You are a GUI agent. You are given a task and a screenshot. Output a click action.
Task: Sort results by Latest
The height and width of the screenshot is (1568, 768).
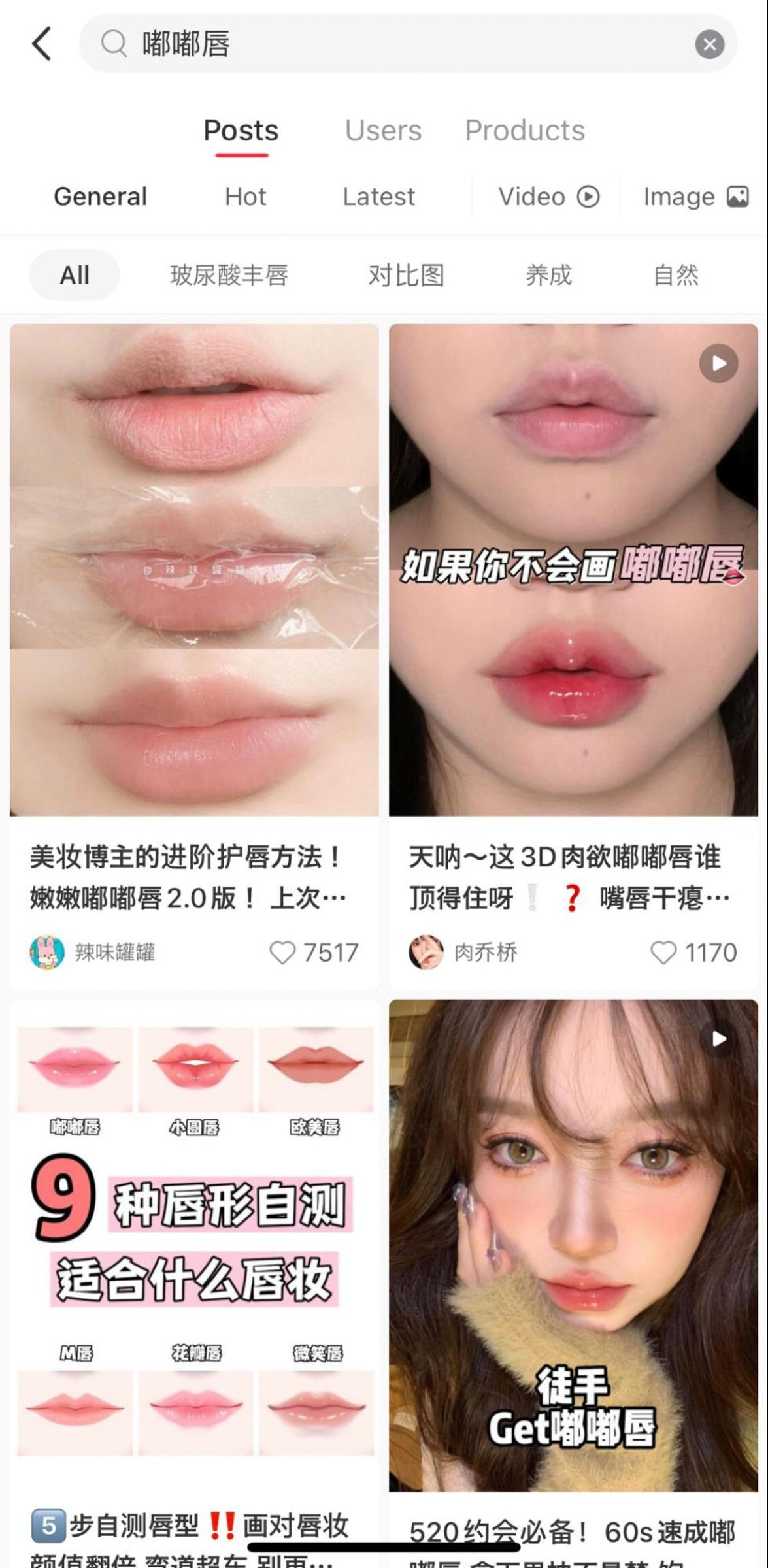click(378, 197)
